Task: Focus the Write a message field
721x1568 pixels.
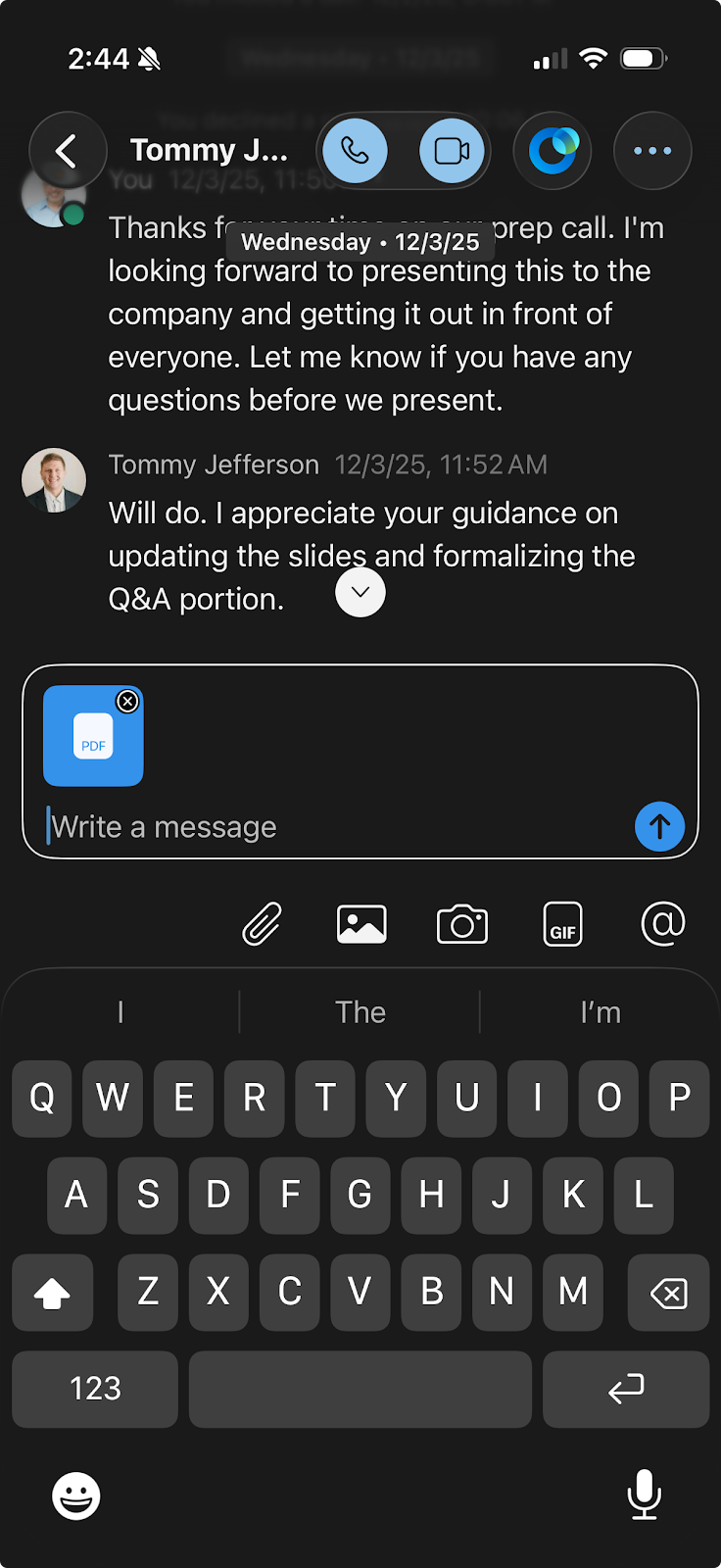Action: (x=333, y=827)
